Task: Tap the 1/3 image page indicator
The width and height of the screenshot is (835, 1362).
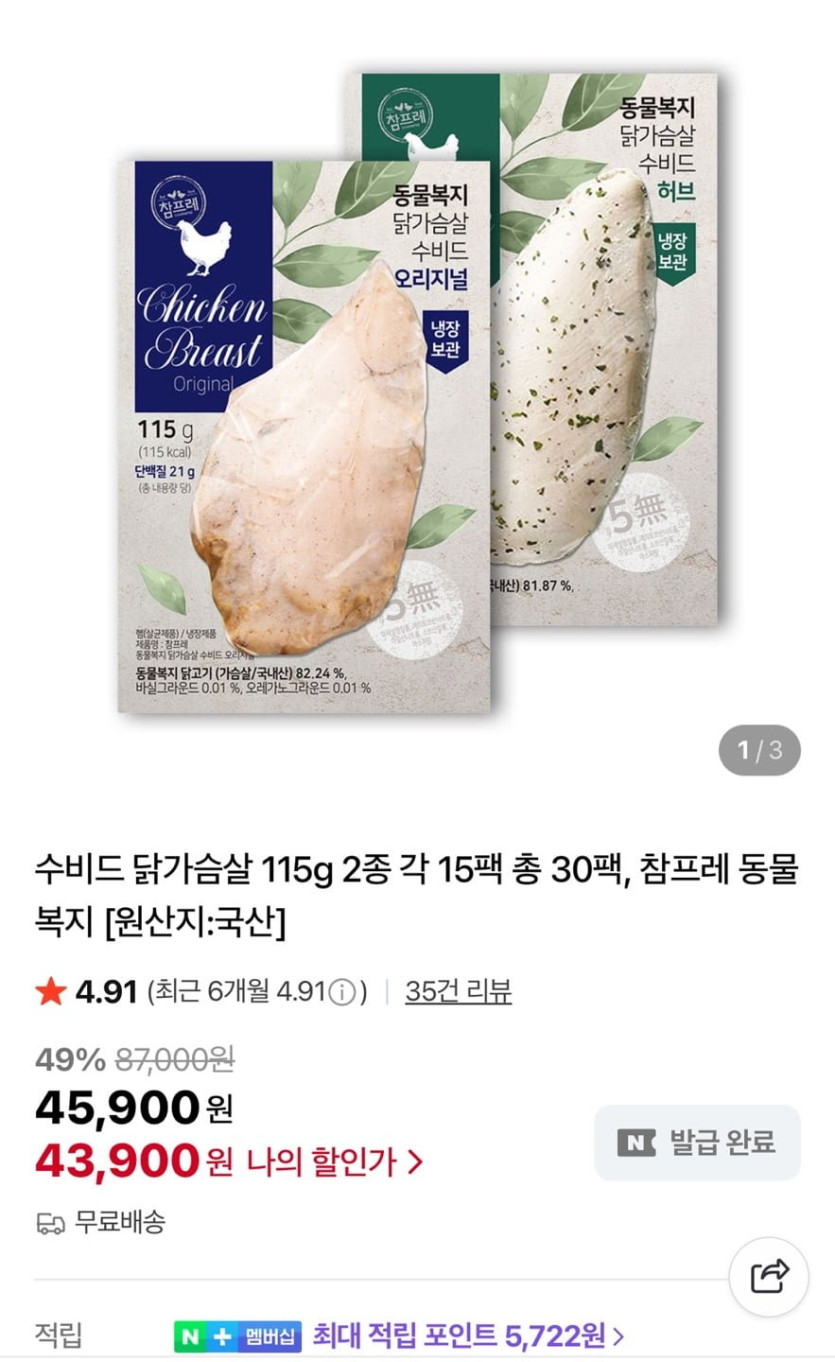Action: pyautogui.click(x=760, y=750)
